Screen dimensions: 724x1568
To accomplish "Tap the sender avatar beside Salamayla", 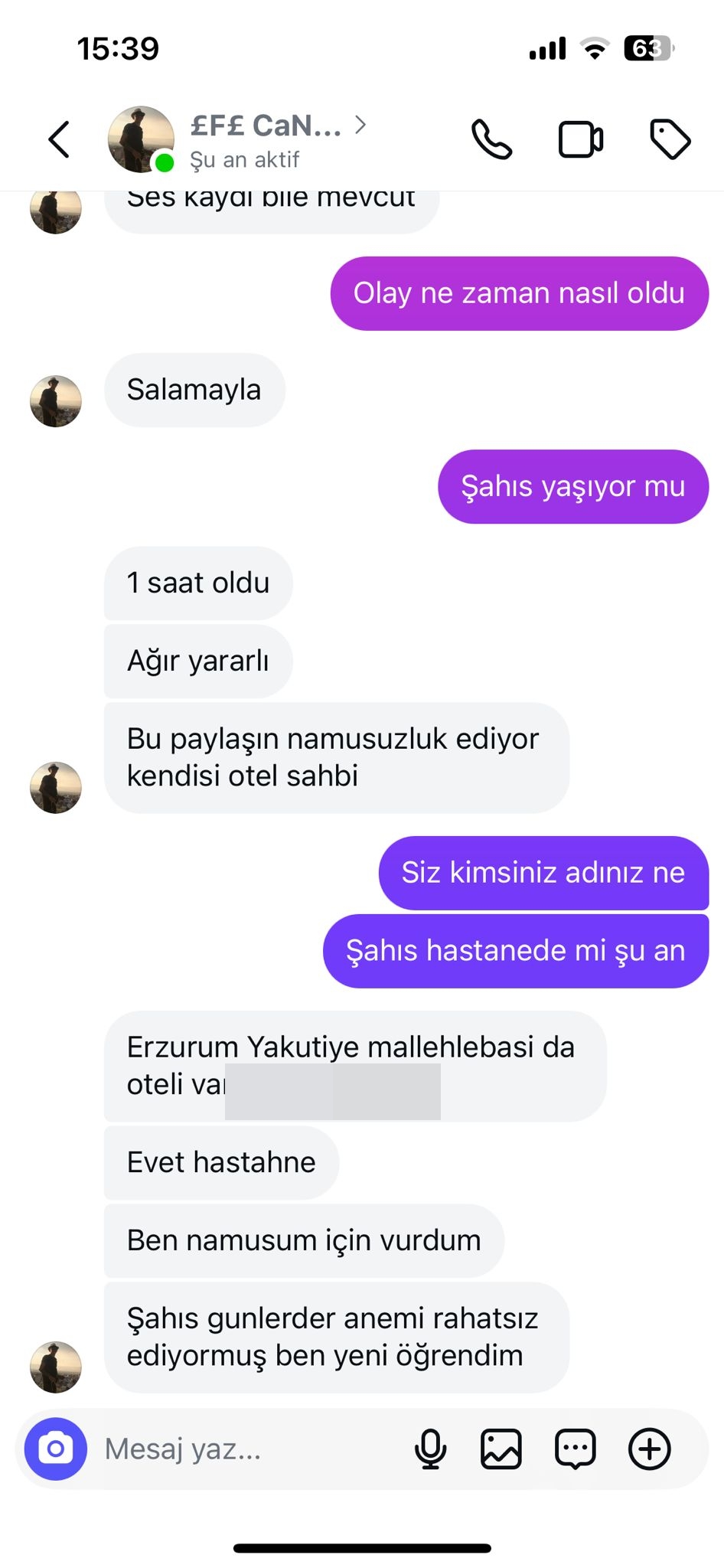I will pos(56,401).
